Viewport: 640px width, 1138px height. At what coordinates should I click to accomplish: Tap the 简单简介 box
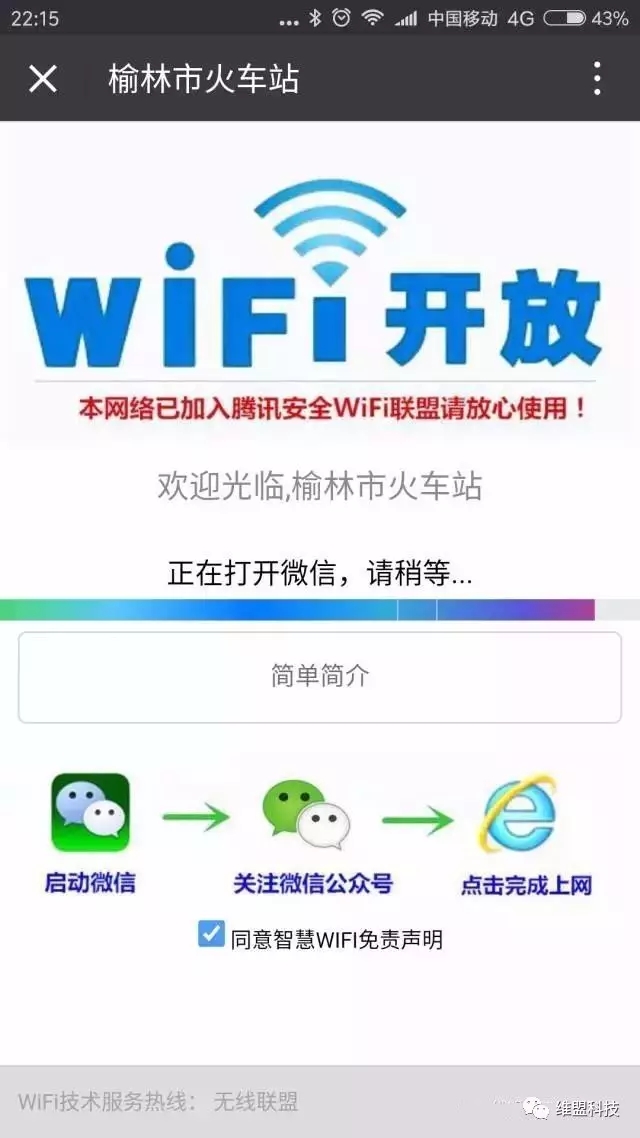click(320, 676)
